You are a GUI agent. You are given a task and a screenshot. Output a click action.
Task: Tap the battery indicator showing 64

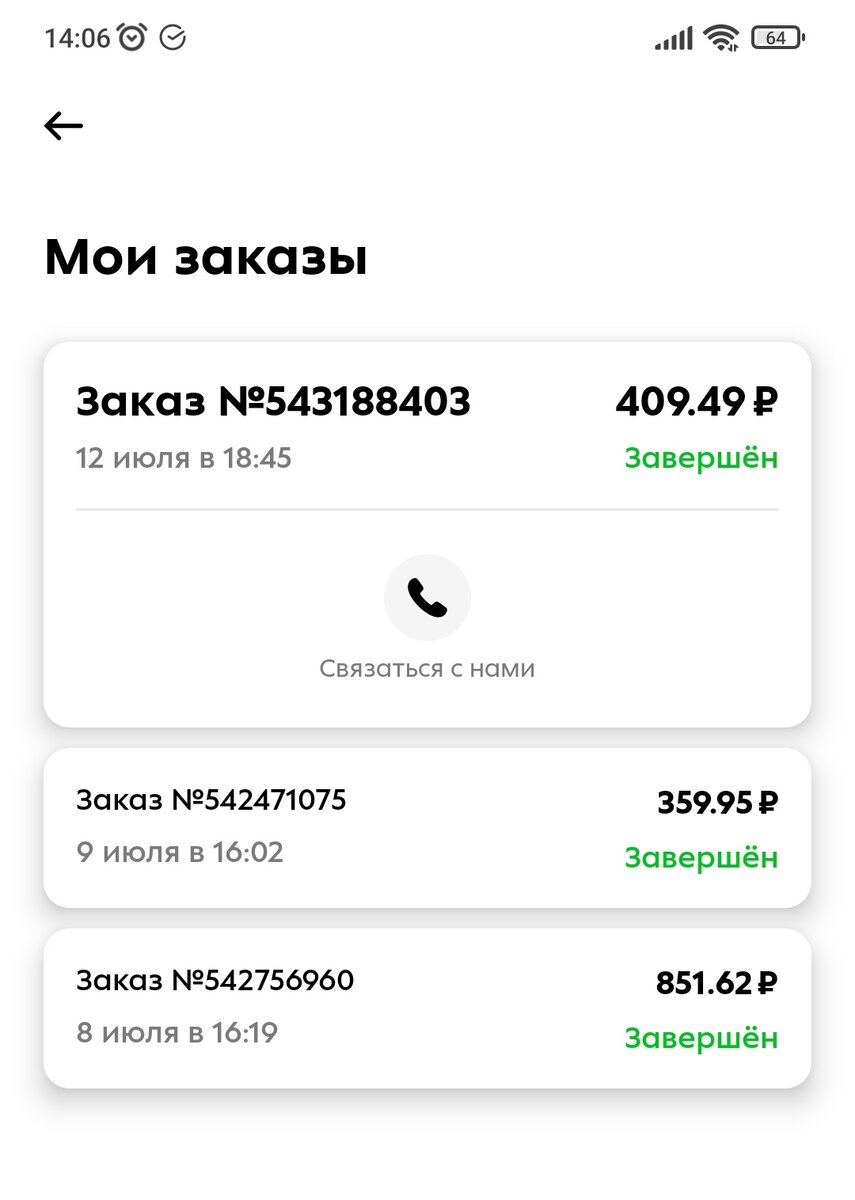point(775,35)
